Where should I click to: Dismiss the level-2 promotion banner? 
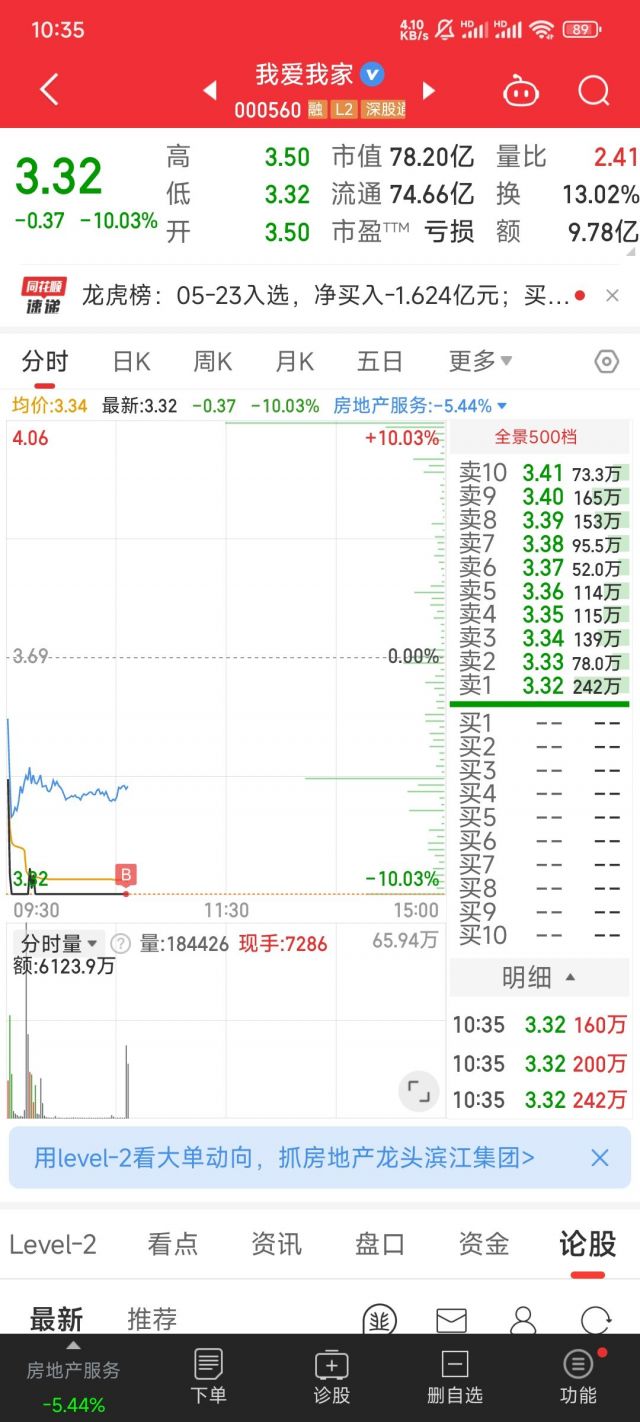click(600, 1158)
